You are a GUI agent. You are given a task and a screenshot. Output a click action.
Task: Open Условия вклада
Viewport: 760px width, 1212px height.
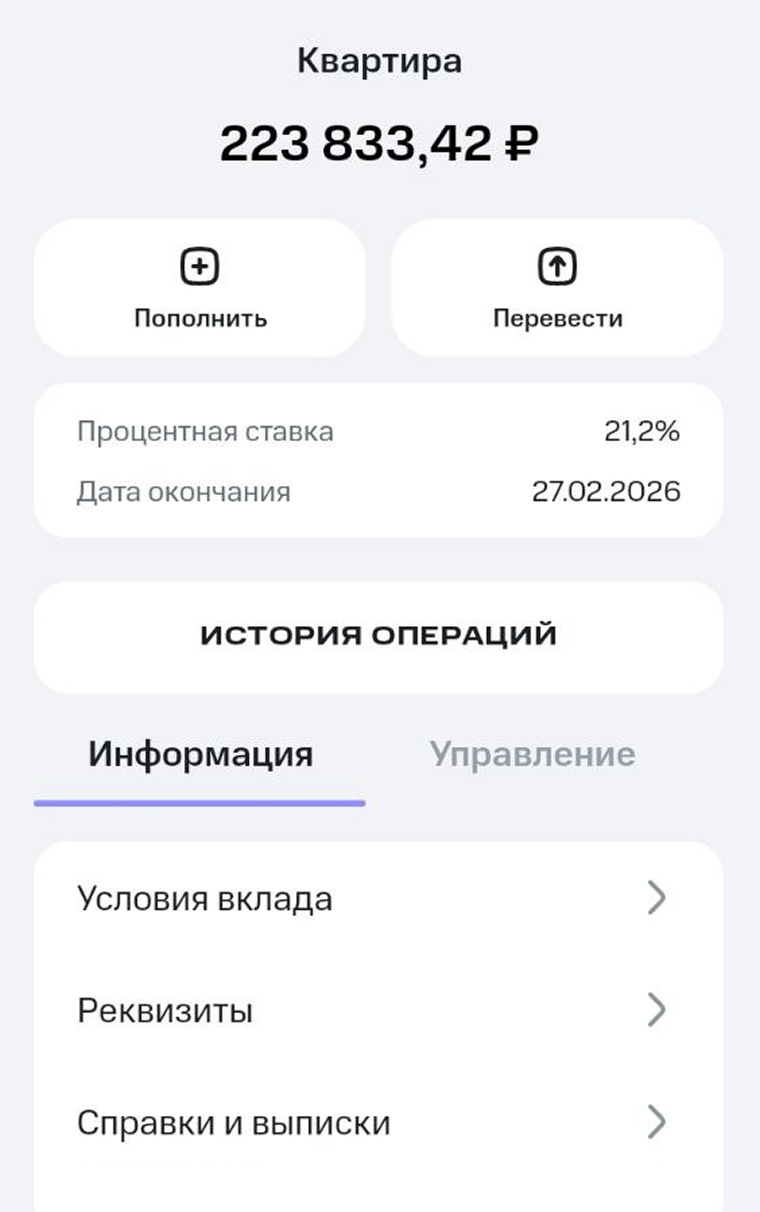coord(378,899)
